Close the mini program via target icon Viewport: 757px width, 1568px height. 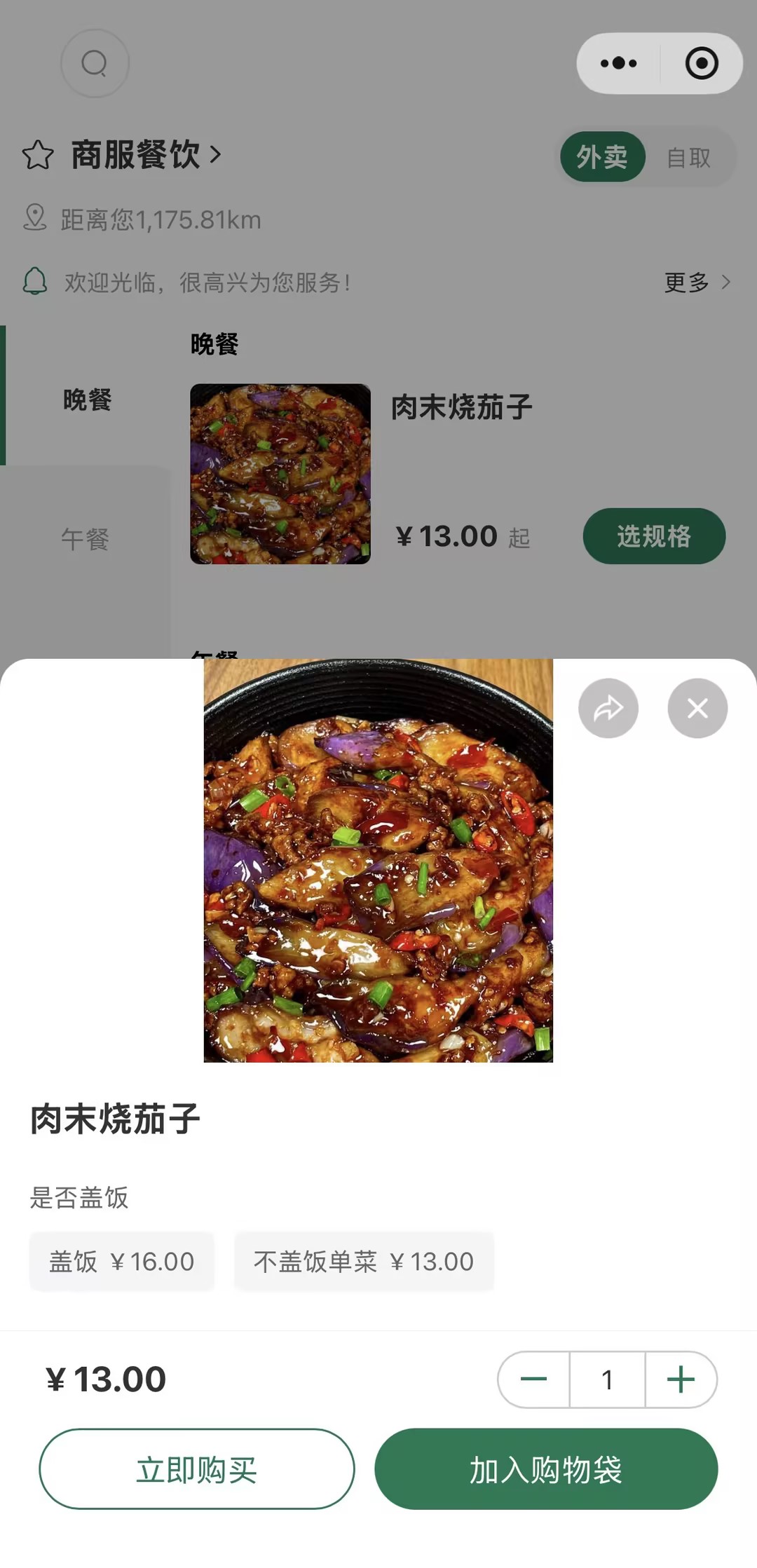(x=702, y=63)
